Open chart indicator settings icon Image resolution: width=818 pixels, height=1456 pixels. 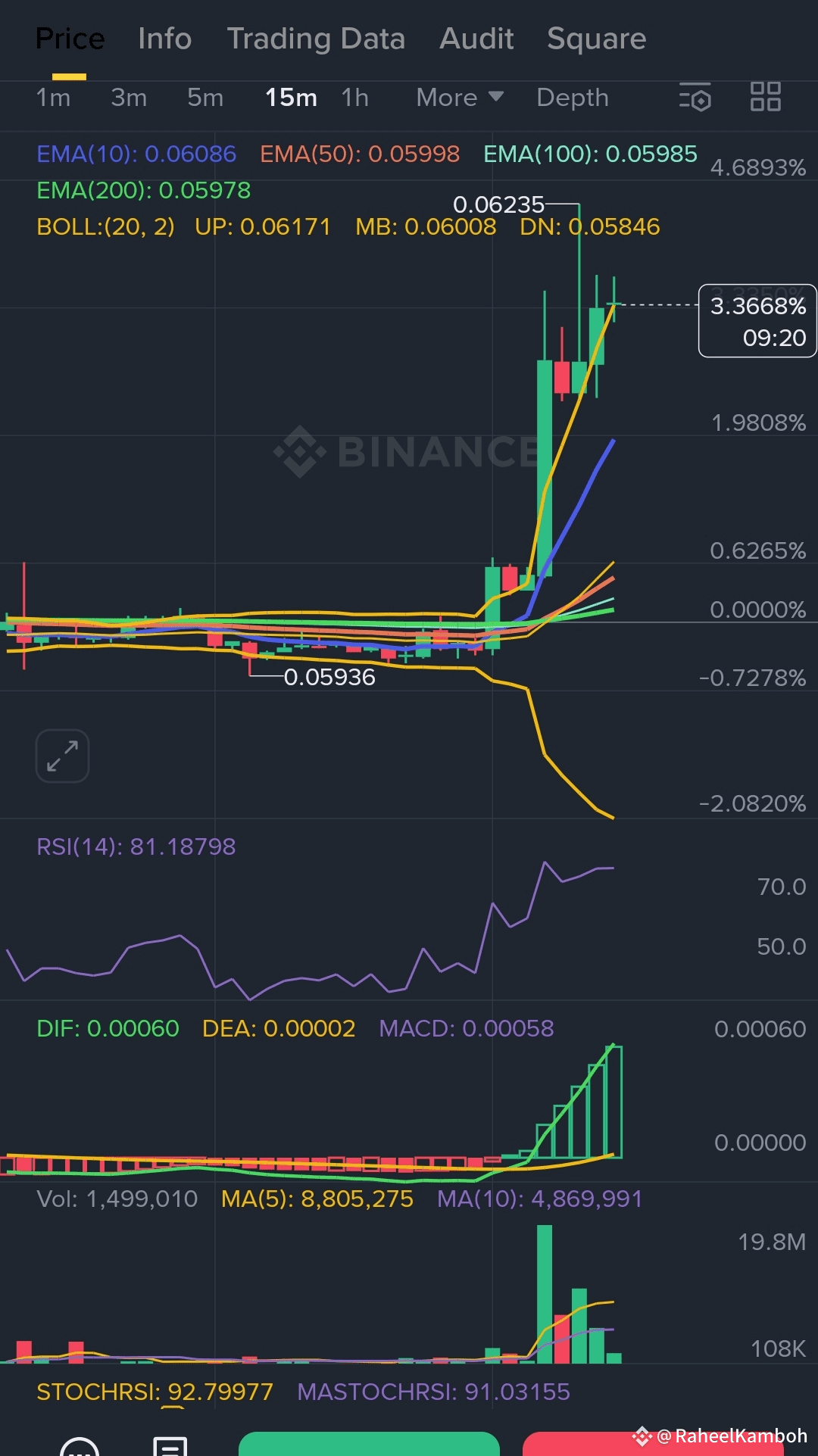tap(695, 97)
